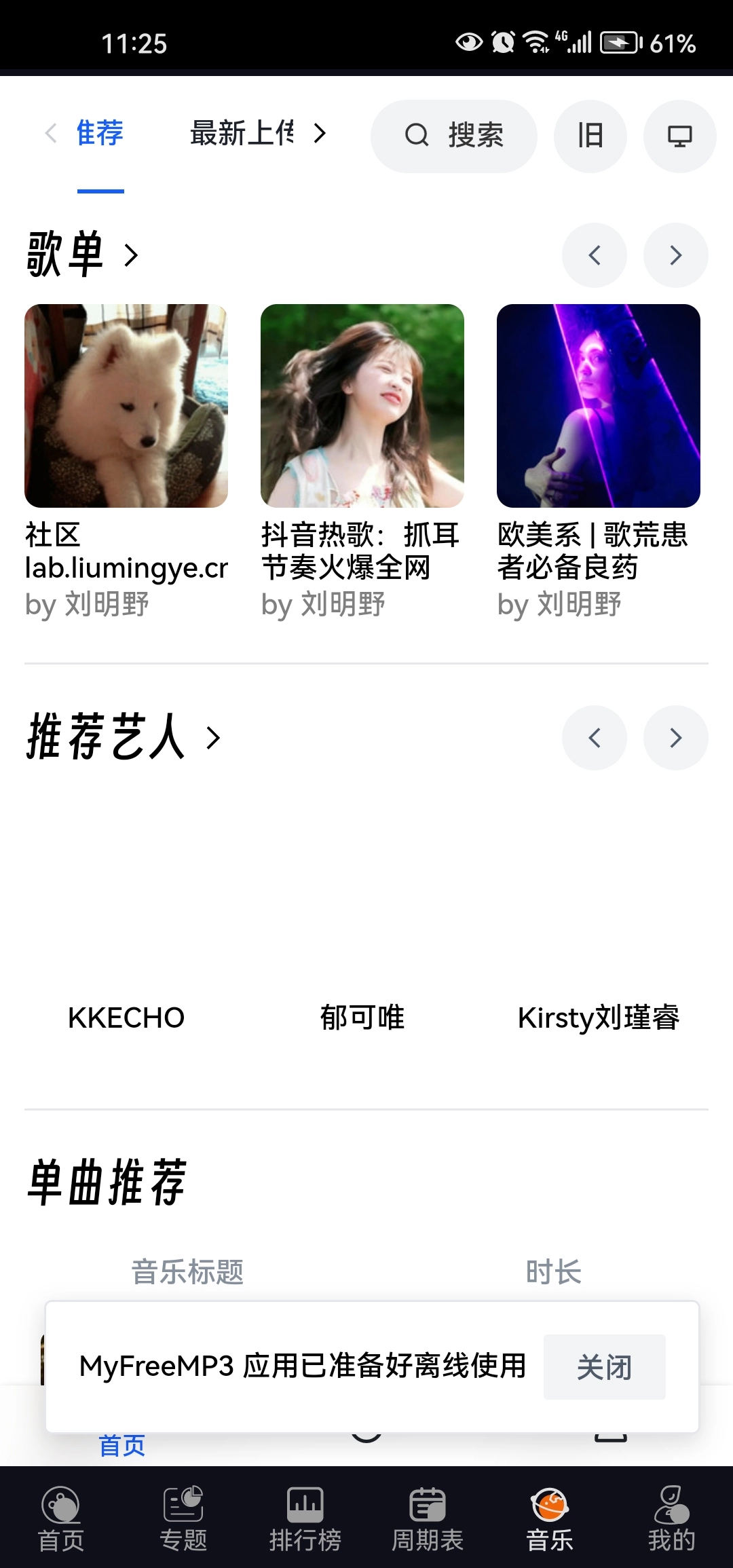Open artist 郁可唯's page

(x=361, y=1016)
